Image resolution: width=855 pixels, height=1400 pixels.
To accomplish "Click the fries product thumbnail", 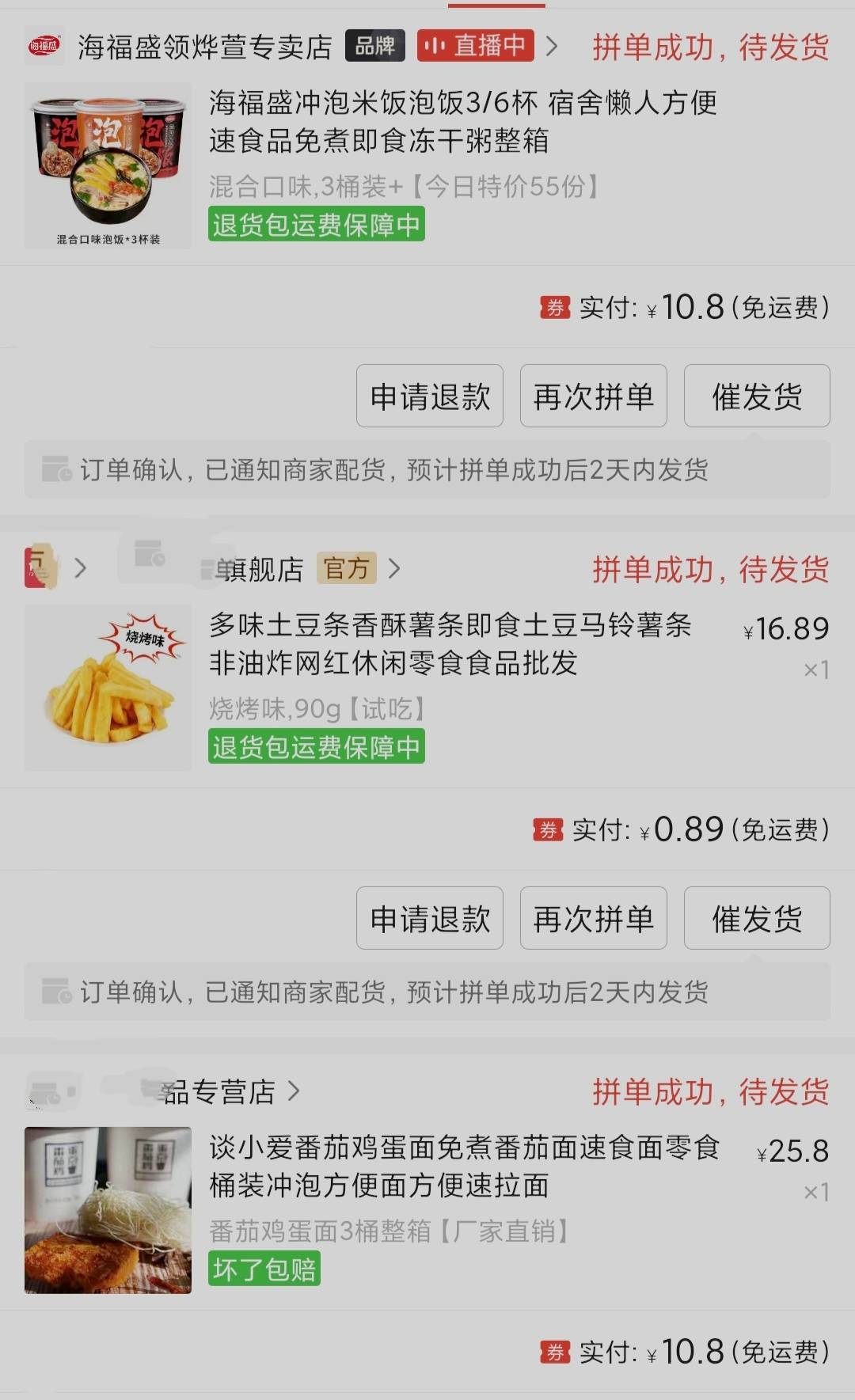I will [x=107, y=689].
